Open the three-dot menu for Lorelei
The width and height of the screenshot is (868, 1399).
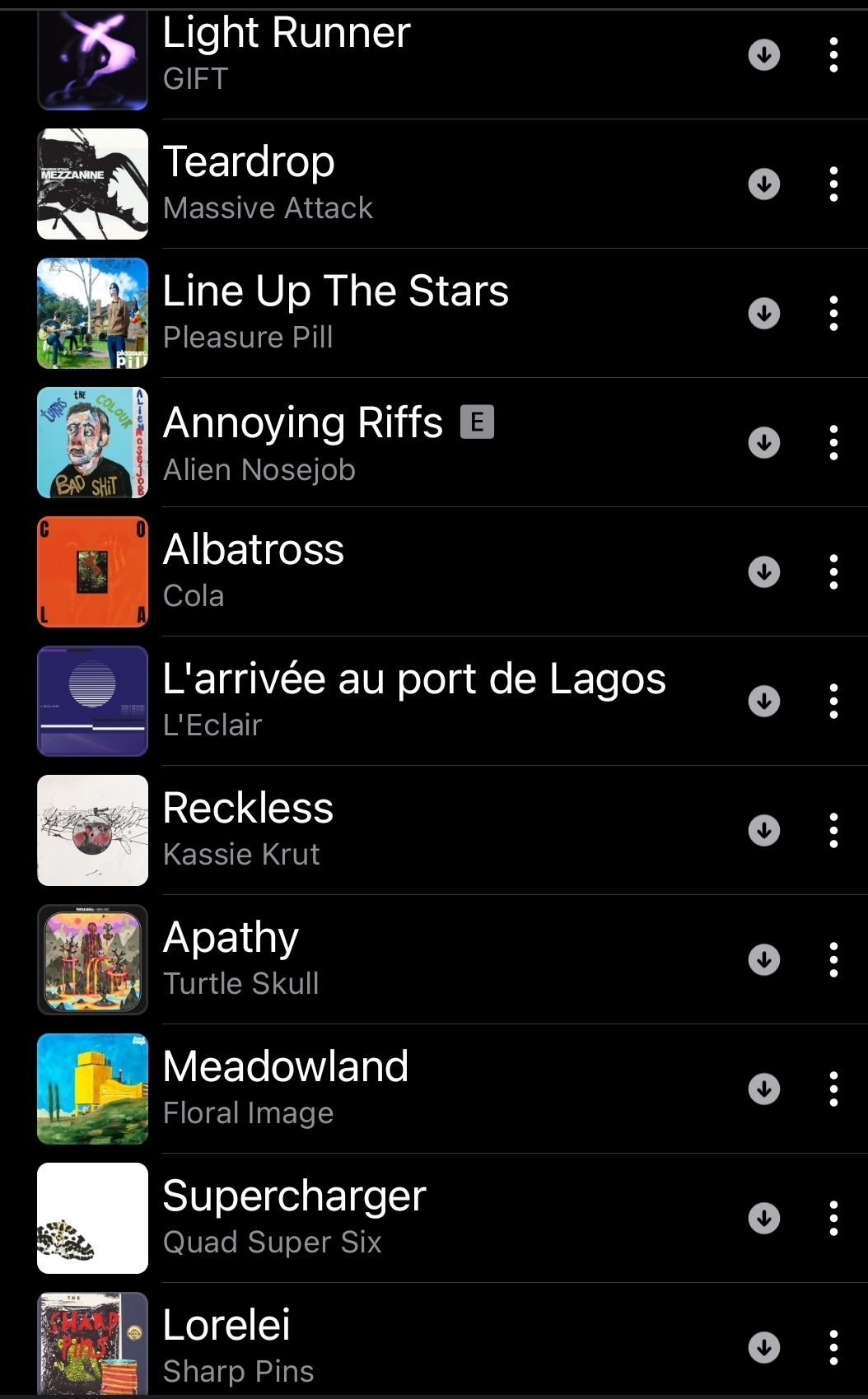[833, 1347]
